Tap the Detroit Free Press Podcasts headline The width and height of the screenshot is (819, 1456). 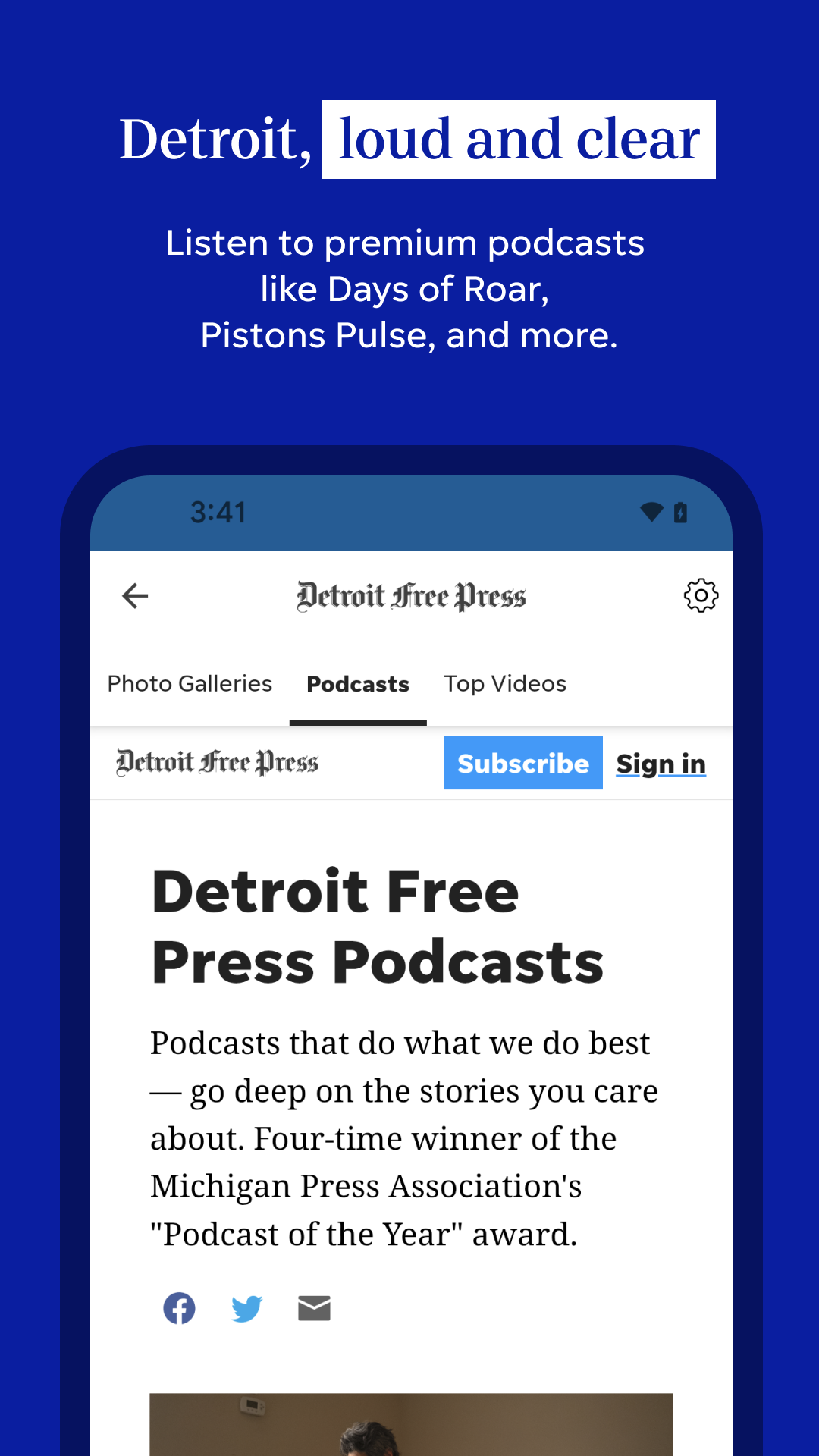[375, 925]
